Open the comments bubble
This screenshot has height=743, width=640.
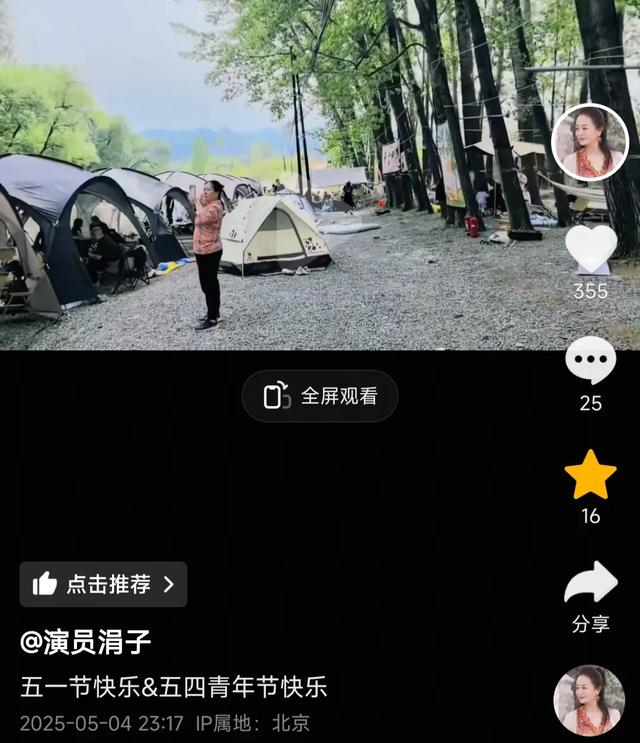(x=591, y=360)
